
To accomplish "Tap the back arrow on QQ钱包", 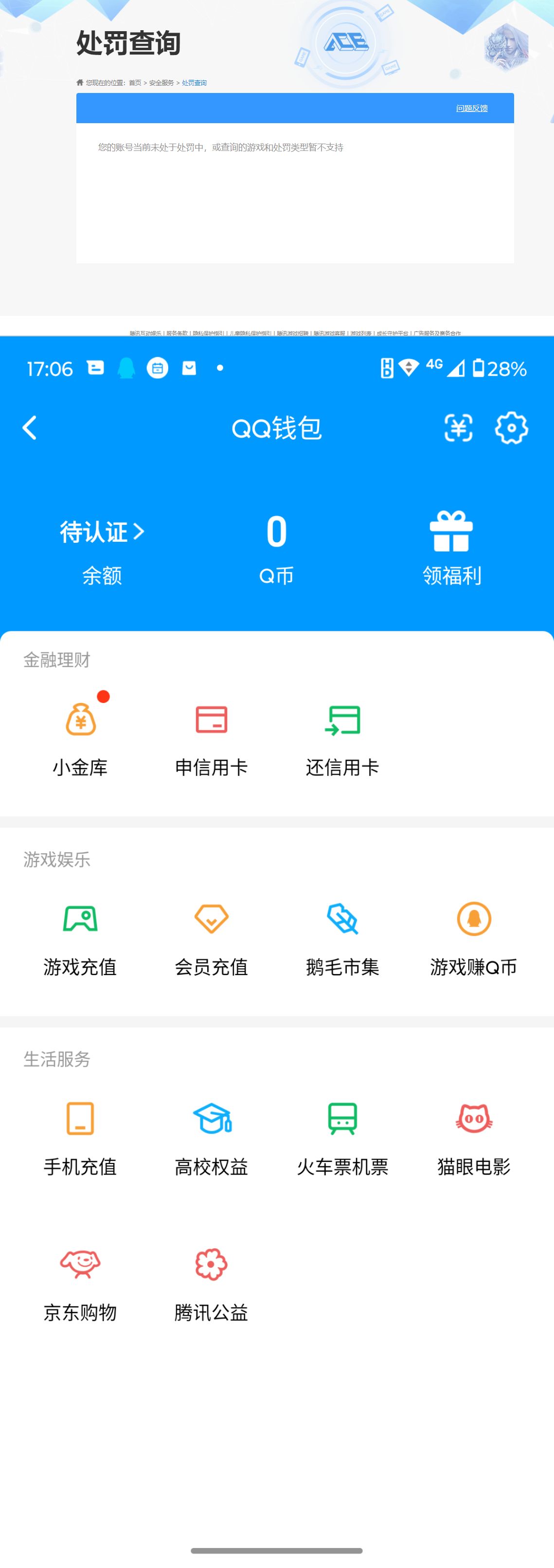I will tap(30, 428).
